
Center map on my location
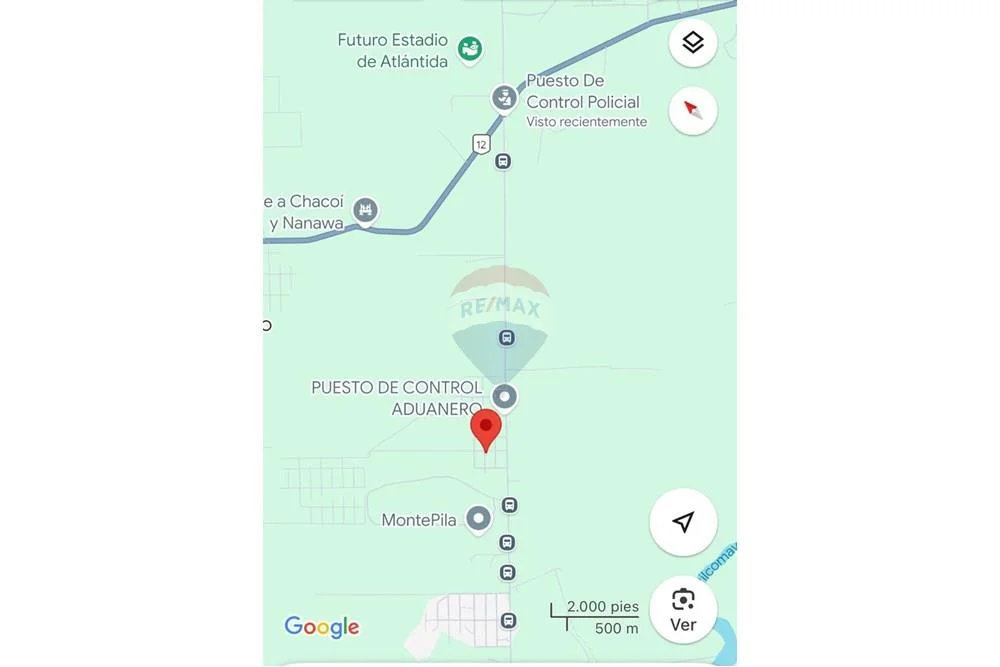[683, 522]
